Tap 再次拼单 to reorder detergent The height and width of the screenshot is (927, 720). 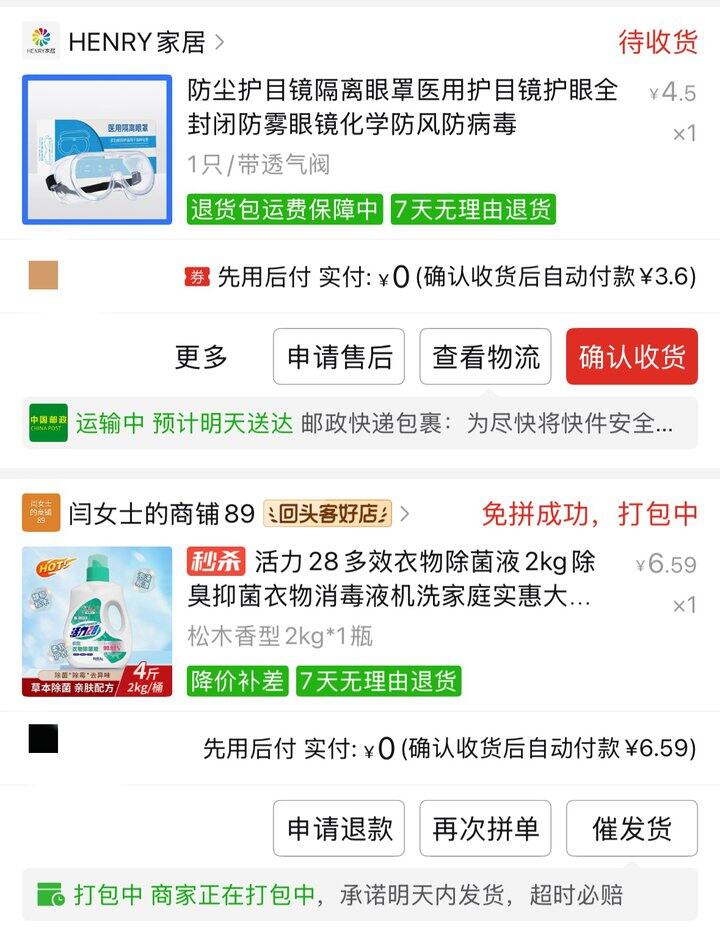coord(485,829)
